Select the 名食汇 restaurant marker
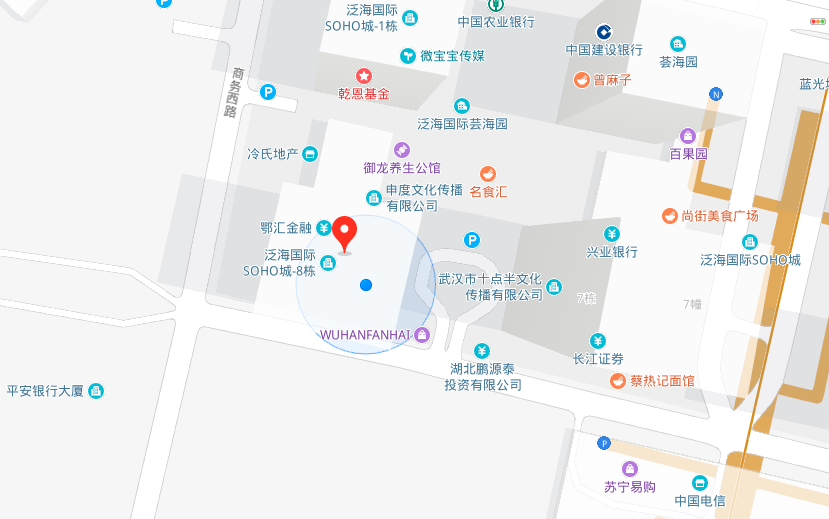 tap(488, 173)
